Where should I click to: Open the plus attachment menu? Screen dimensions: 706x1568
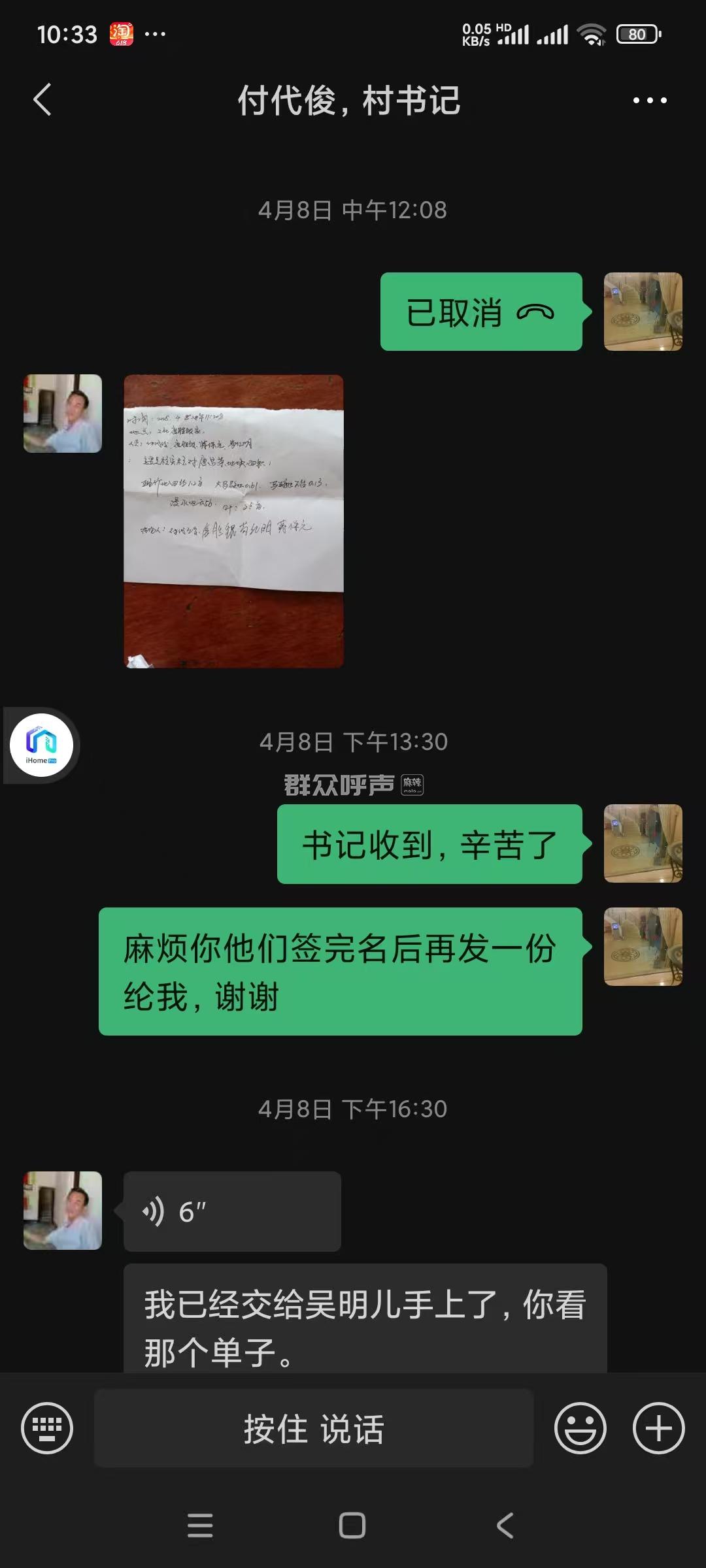point(658,1428)
